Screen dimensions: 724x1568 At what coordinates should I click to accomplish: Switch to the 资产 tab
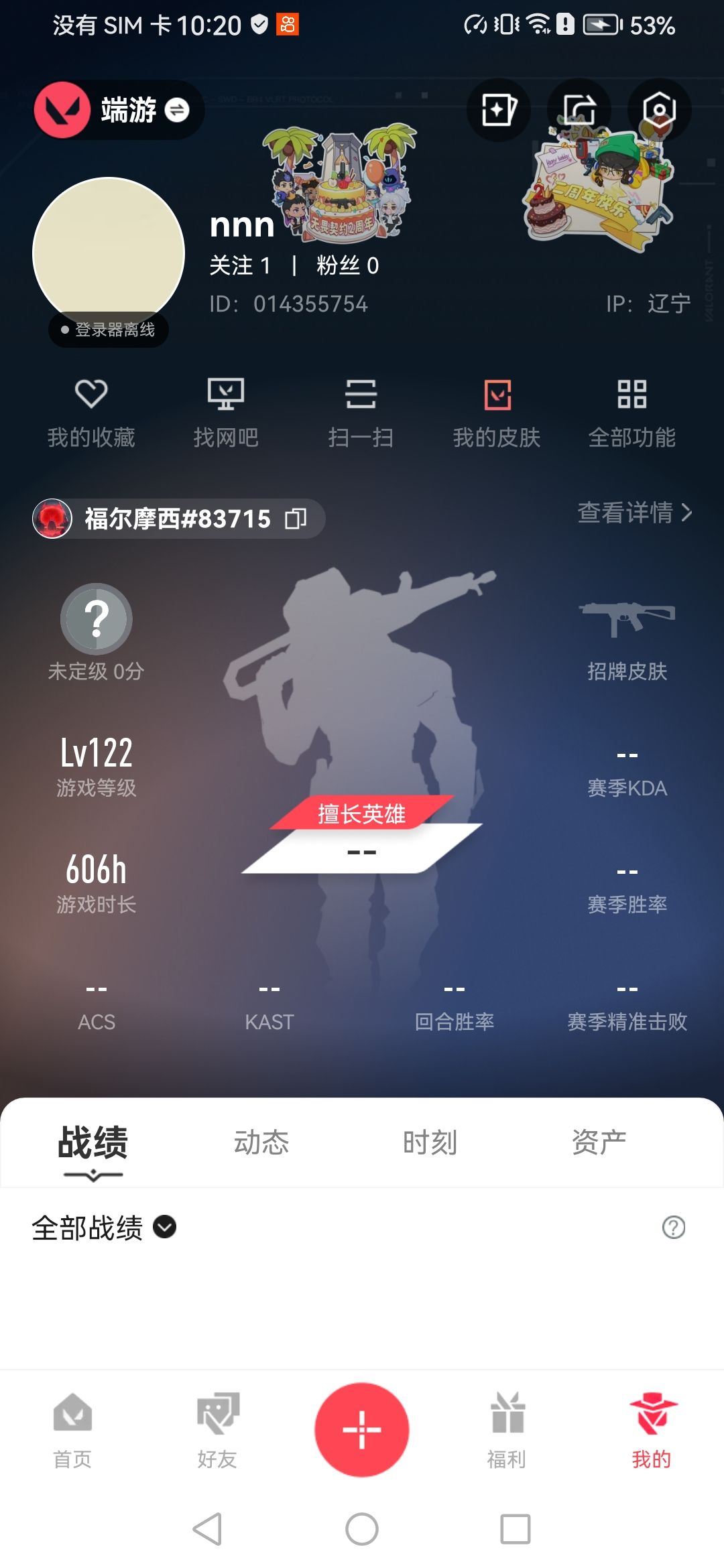pos(599,1142)
